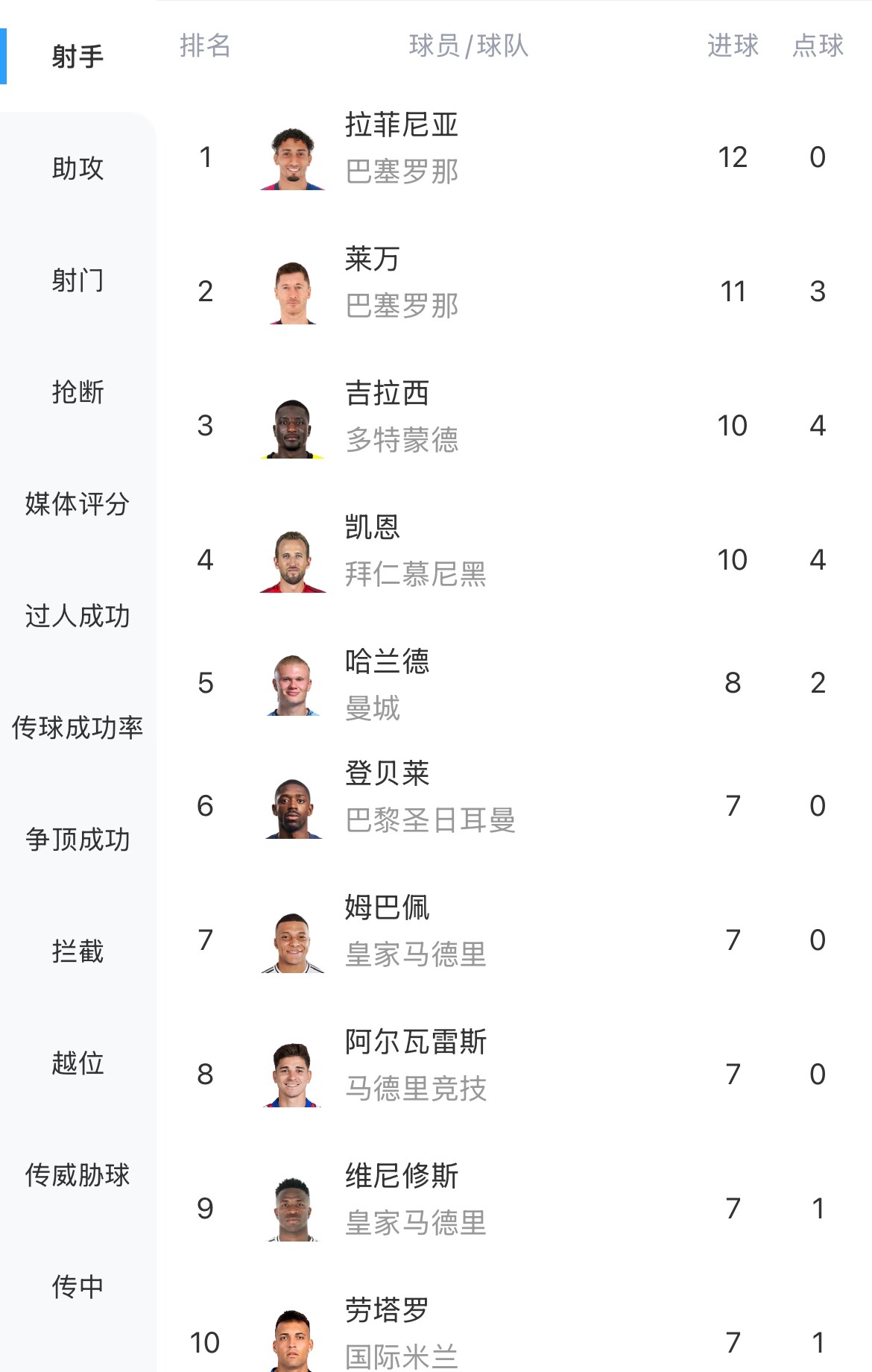The height and width of the screenshot is (1372, 872).
Task: Open the 传球成功率 ranking
Action: 78,728
